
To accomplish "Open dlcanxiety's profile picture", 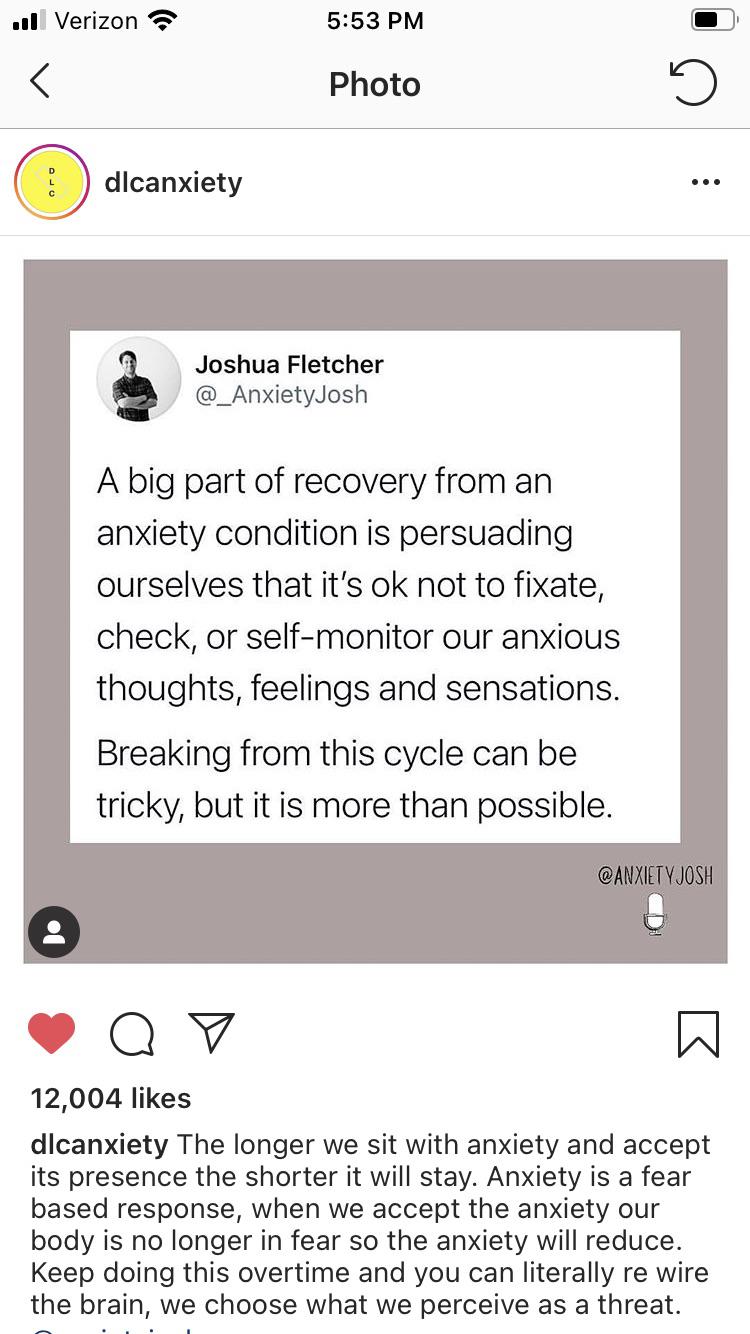I will click(x=51, y=182).
